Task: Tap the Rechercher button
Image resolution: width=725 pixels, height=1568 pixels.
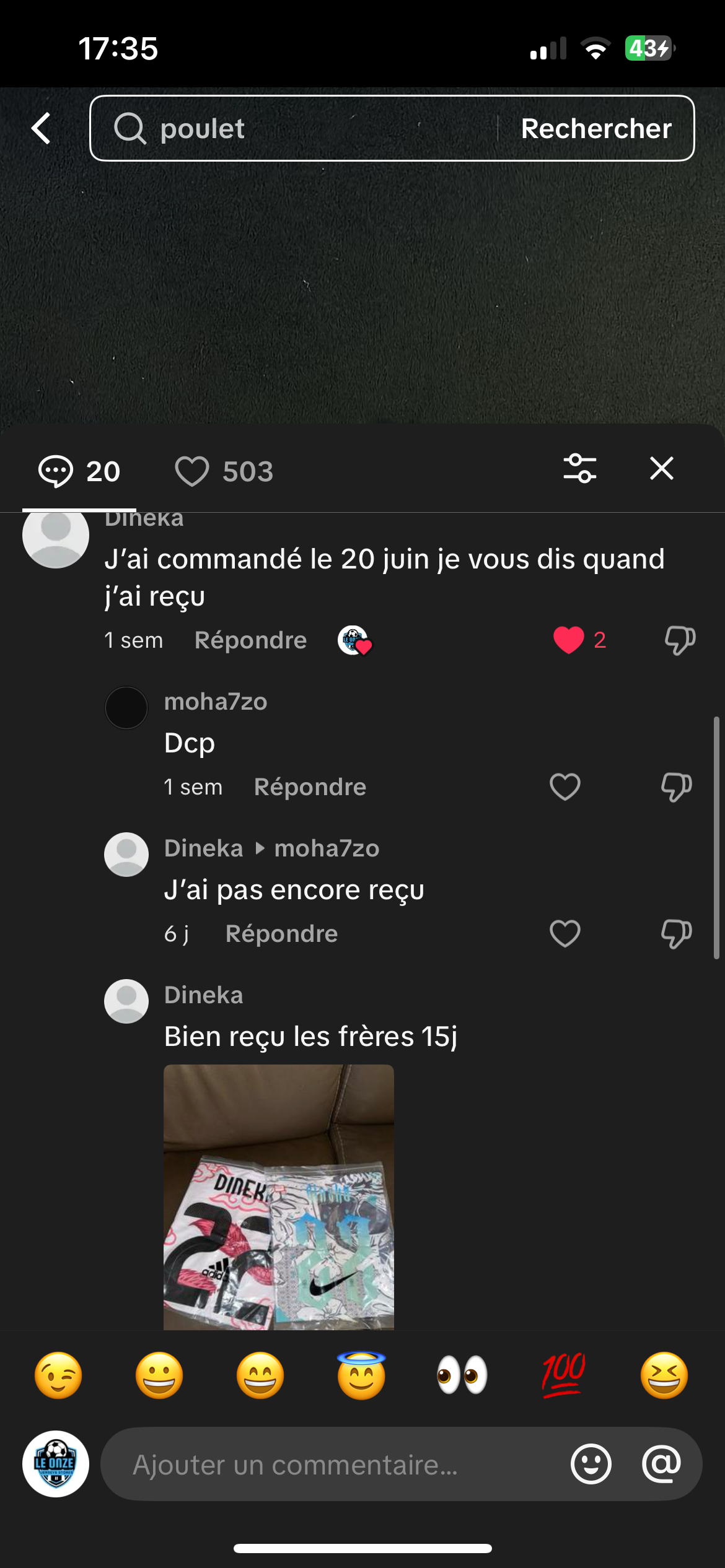Action: coord(596,129)
